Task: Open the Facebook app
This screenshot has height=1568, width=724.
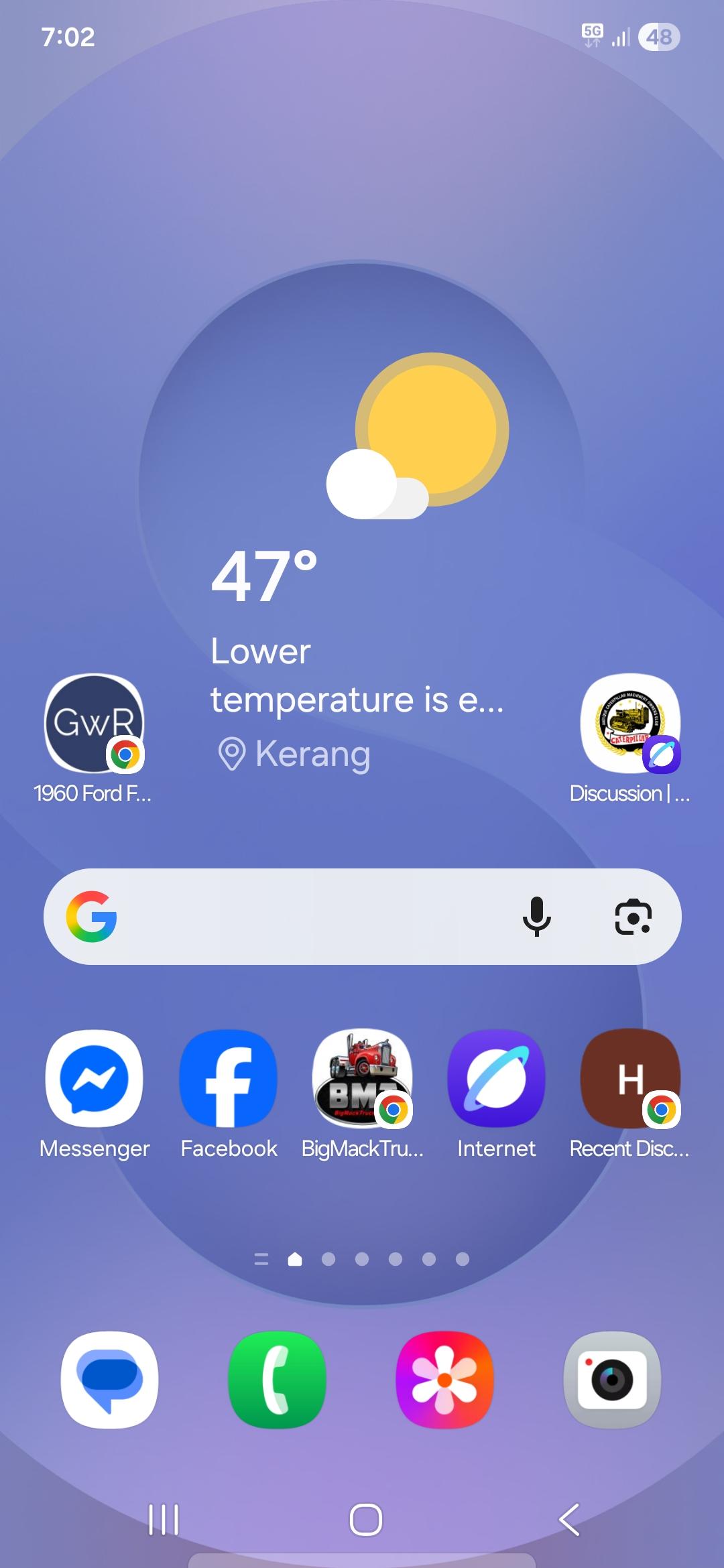Action: [x=228, y=1079]
